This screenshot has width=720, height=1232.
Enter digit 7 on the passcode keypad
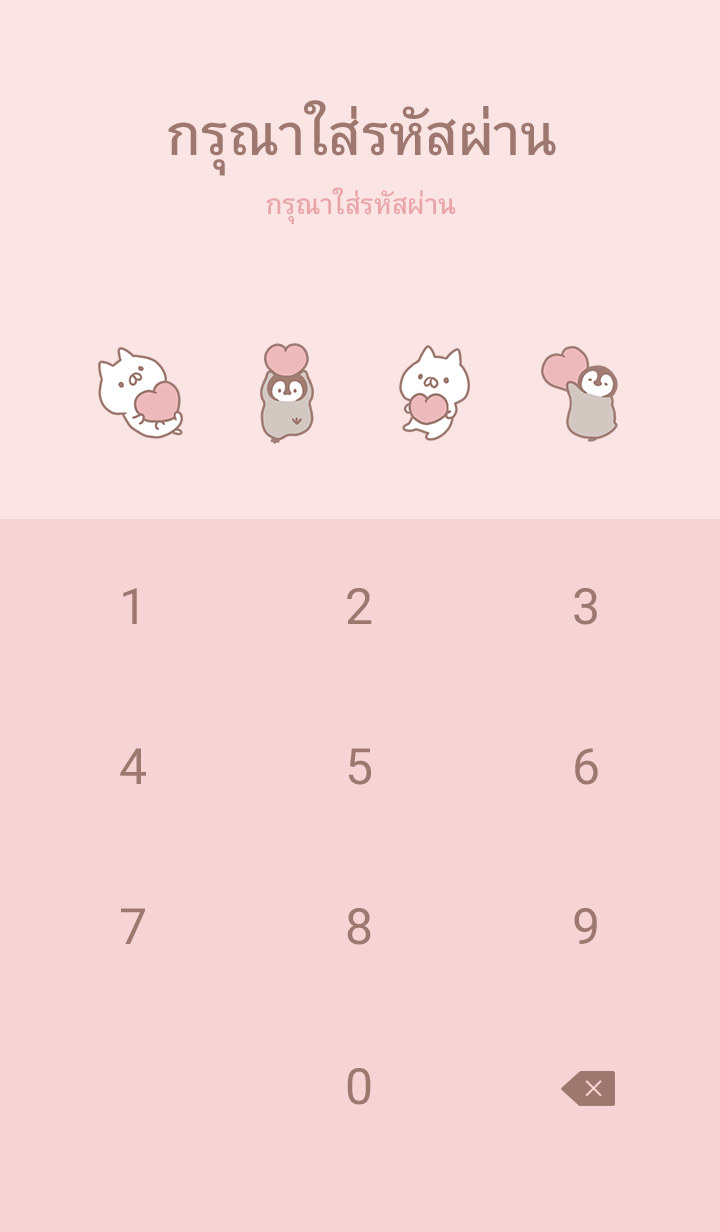[132, 927]
